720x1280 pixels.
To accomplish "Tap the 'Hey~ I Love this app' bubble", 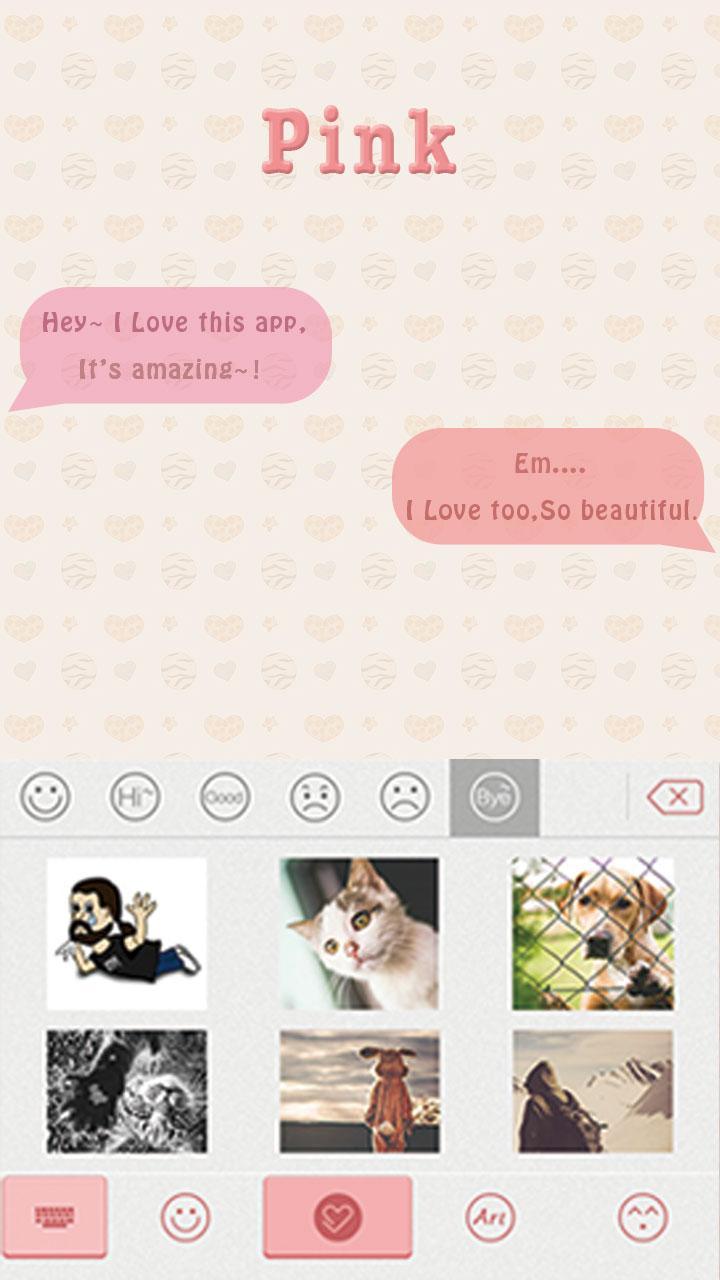I will coord(175,345).
